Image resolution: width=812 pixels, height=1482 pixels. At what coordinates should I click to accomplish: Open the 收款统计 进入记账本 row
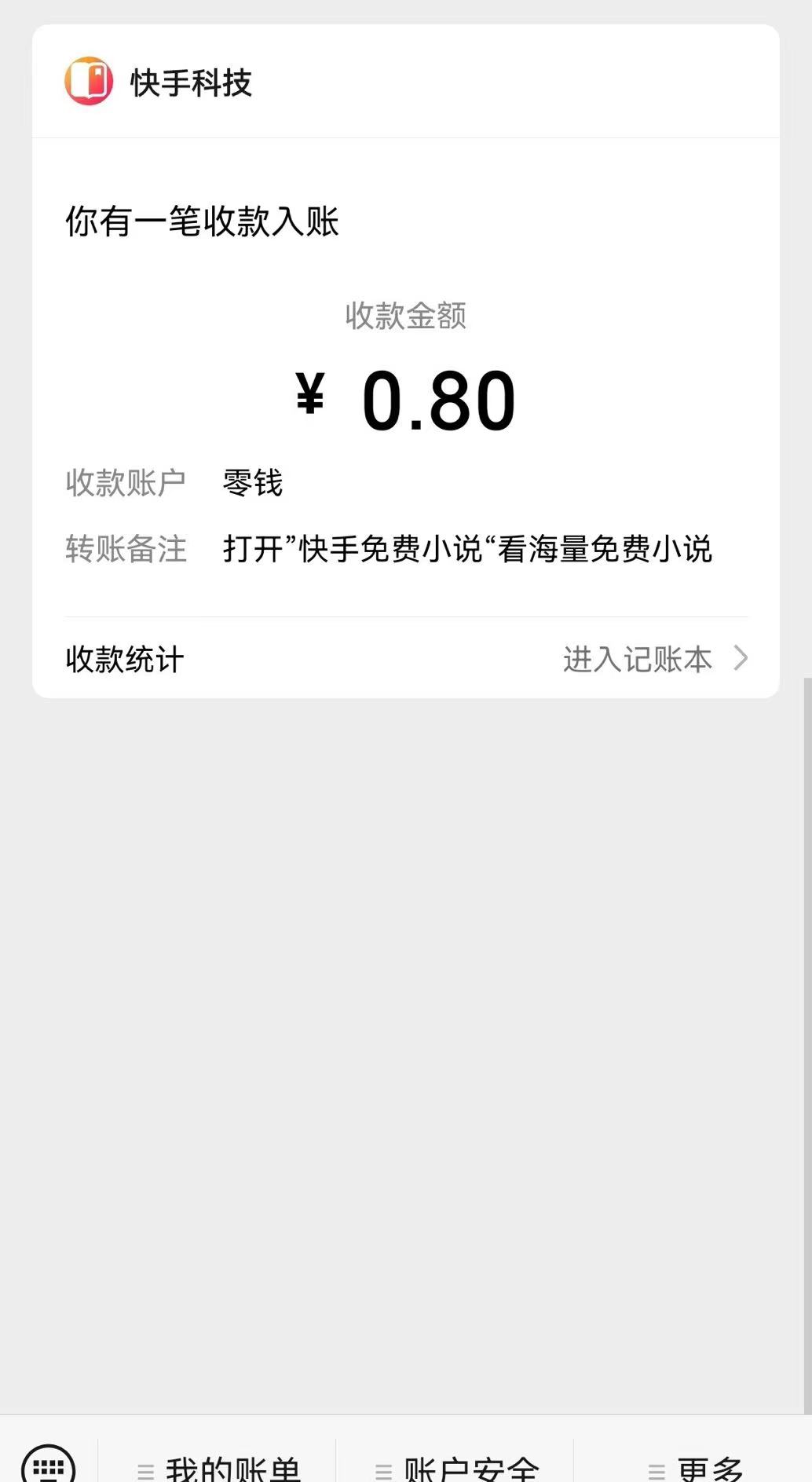(405, 658)
